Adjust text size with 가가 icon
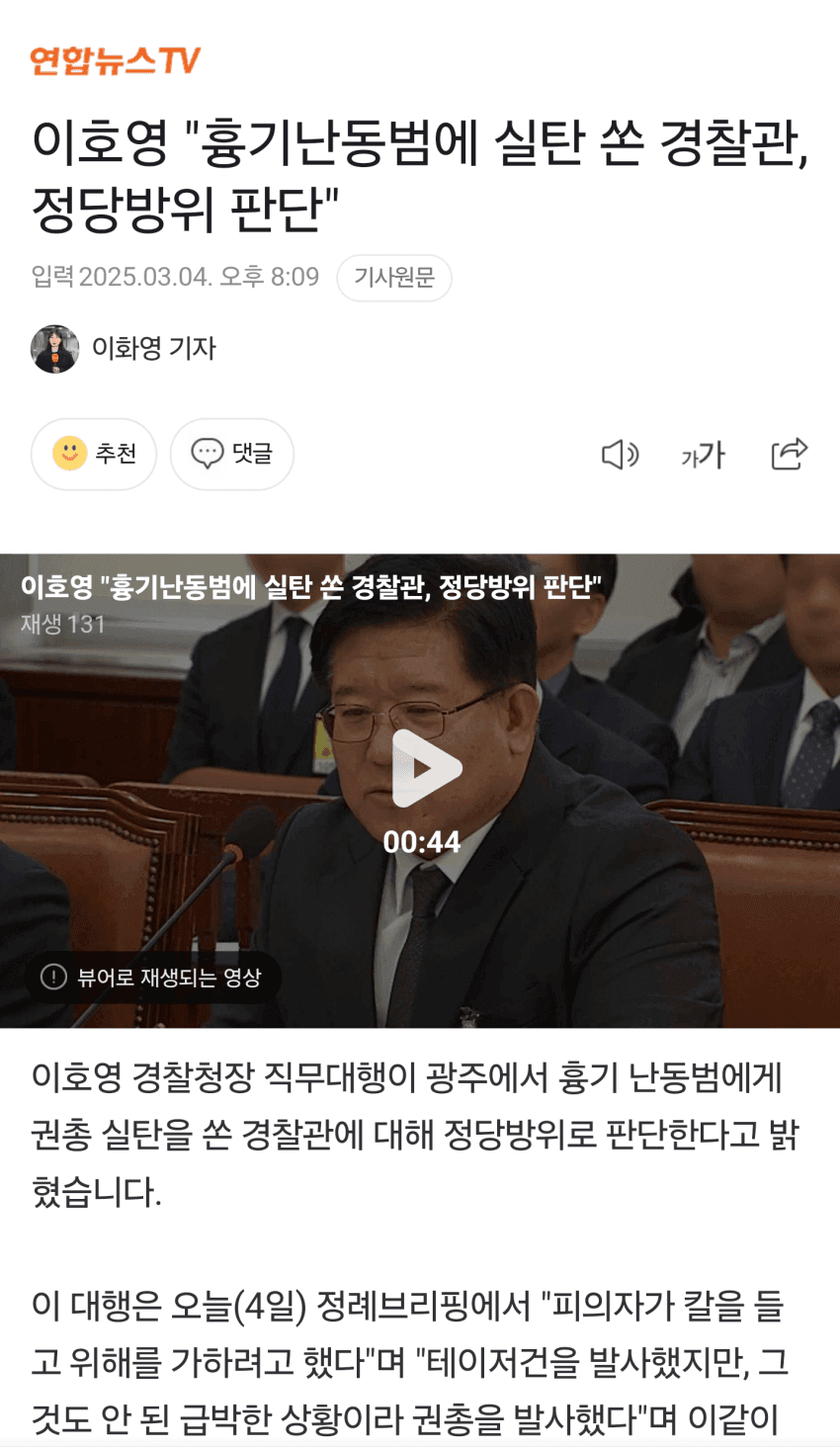Image resolution: width=840 pixels, height=1449 pixels. pyautogui.click(x=703, y=455)
